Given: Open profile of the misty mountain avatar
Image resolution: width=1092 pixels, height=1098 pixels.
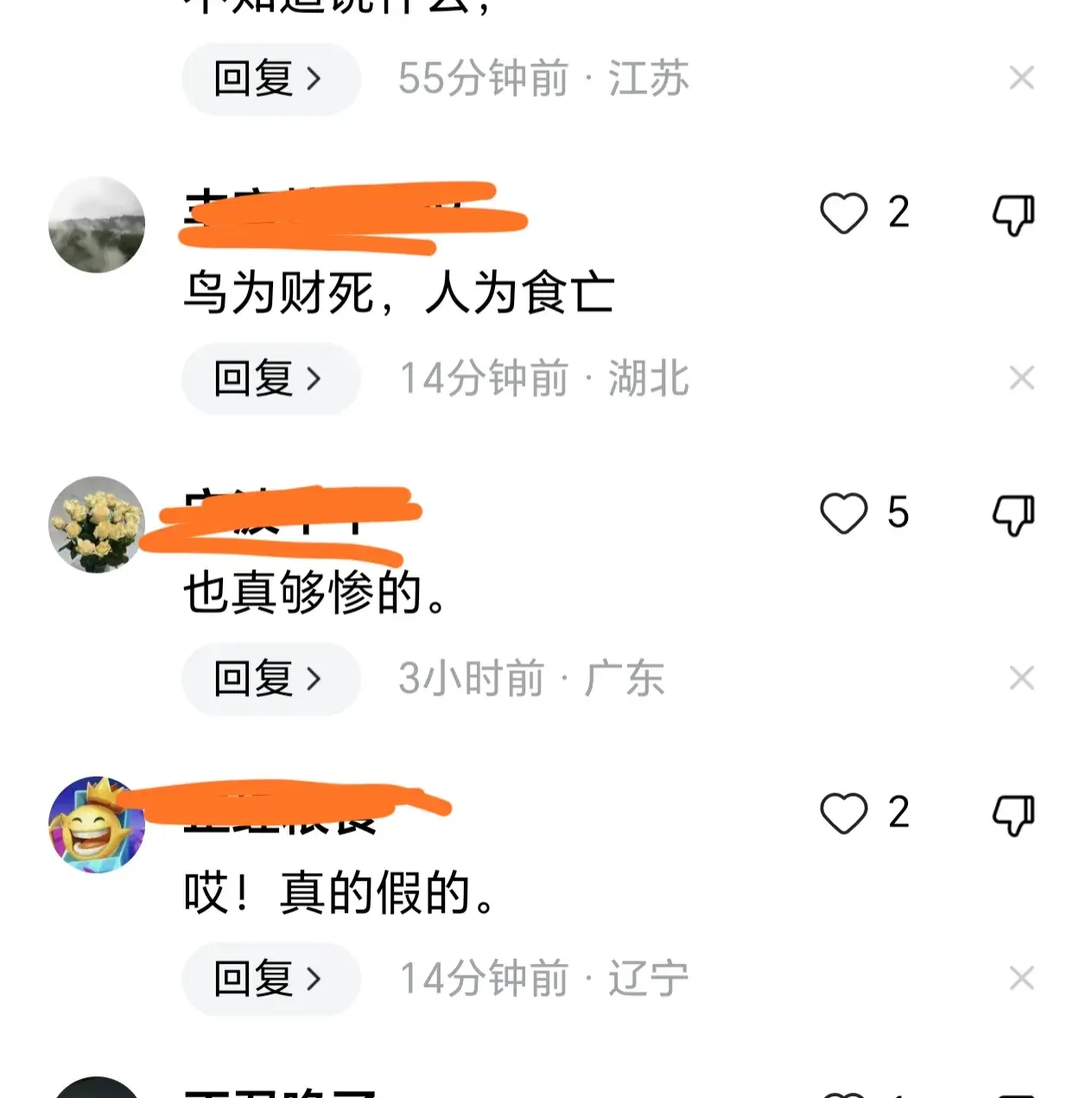Looking at the screenshot, I should click(x=97, y=225).
